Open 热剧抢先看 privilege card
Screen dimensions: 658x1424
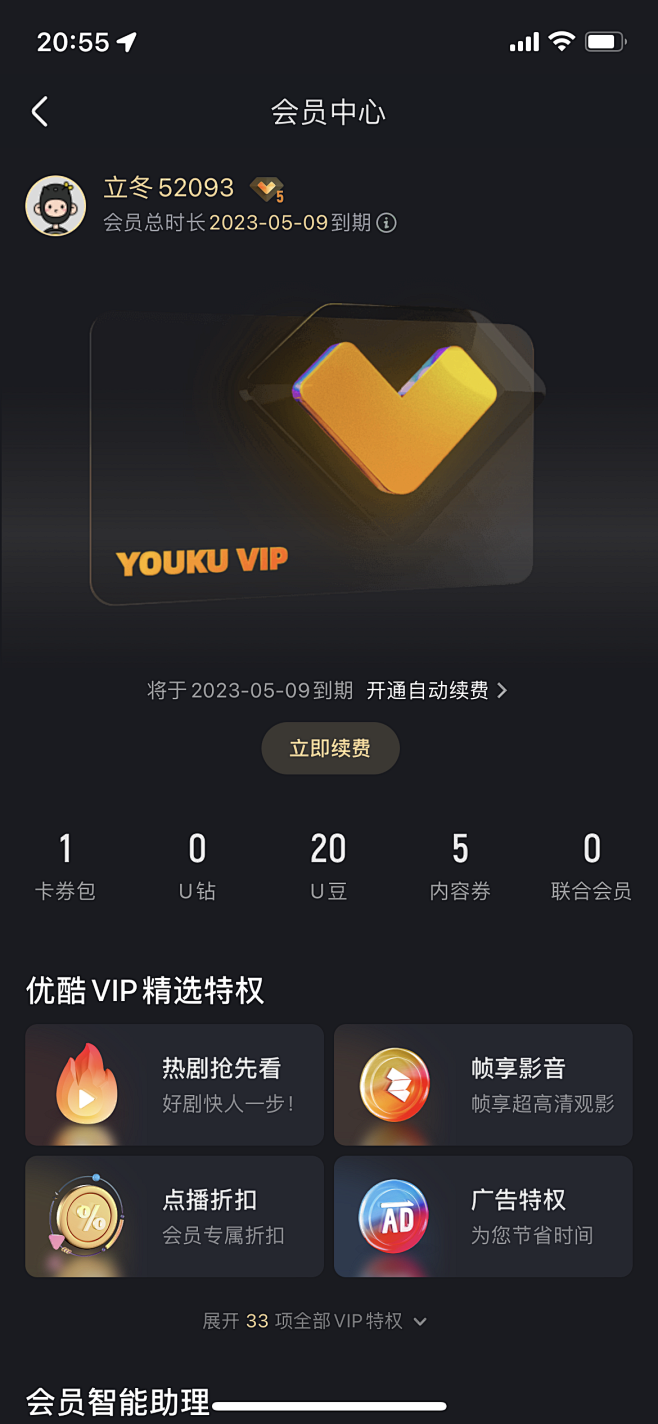pos(175,1085)
